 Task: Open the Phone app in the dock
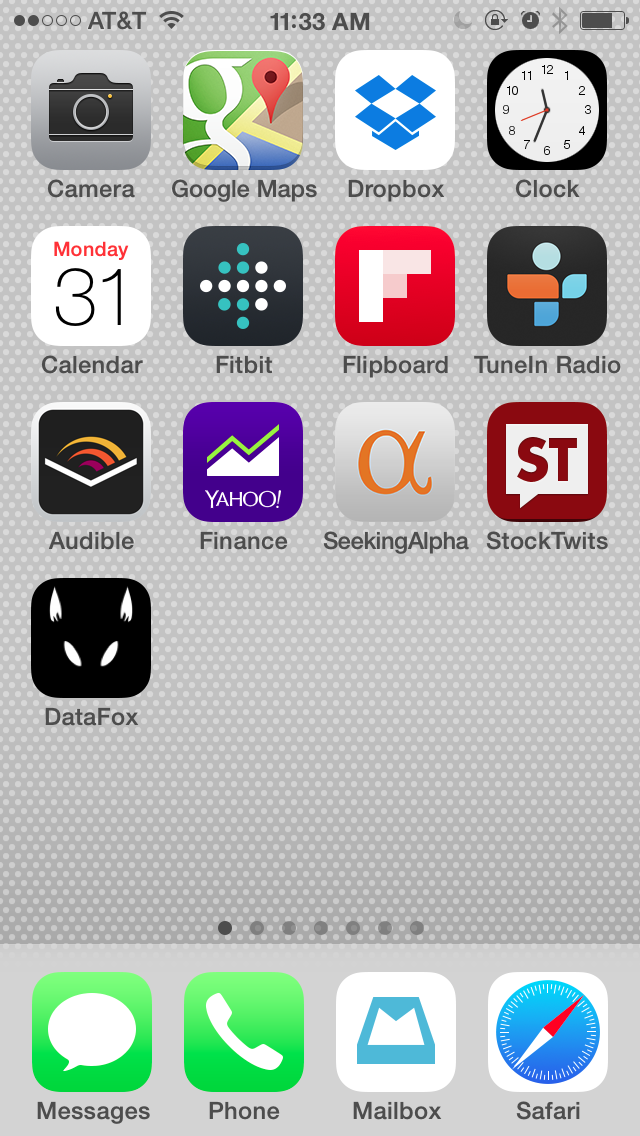pos(244,1032)
